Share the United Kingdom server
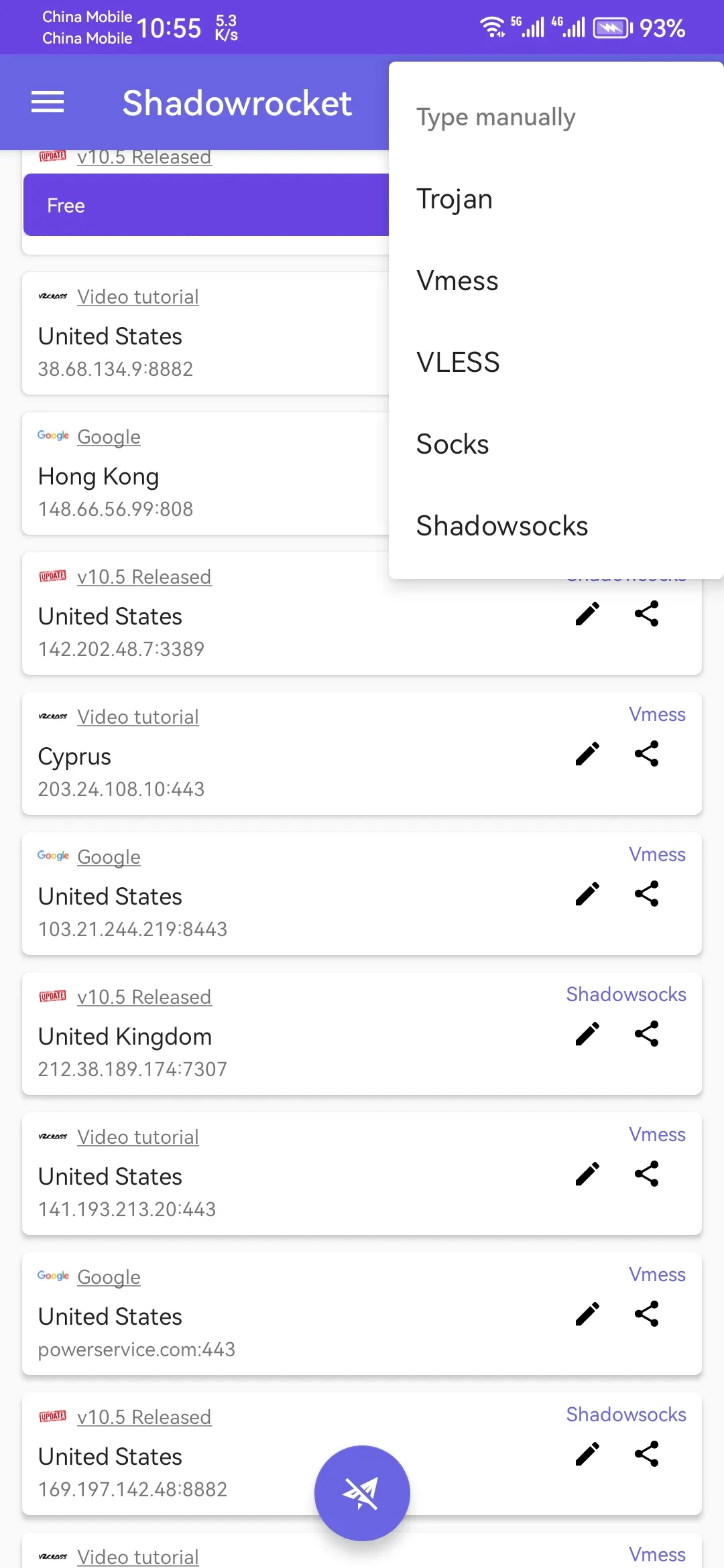This screenshot has width=724, height=1568. click(x=647, y=1034)
